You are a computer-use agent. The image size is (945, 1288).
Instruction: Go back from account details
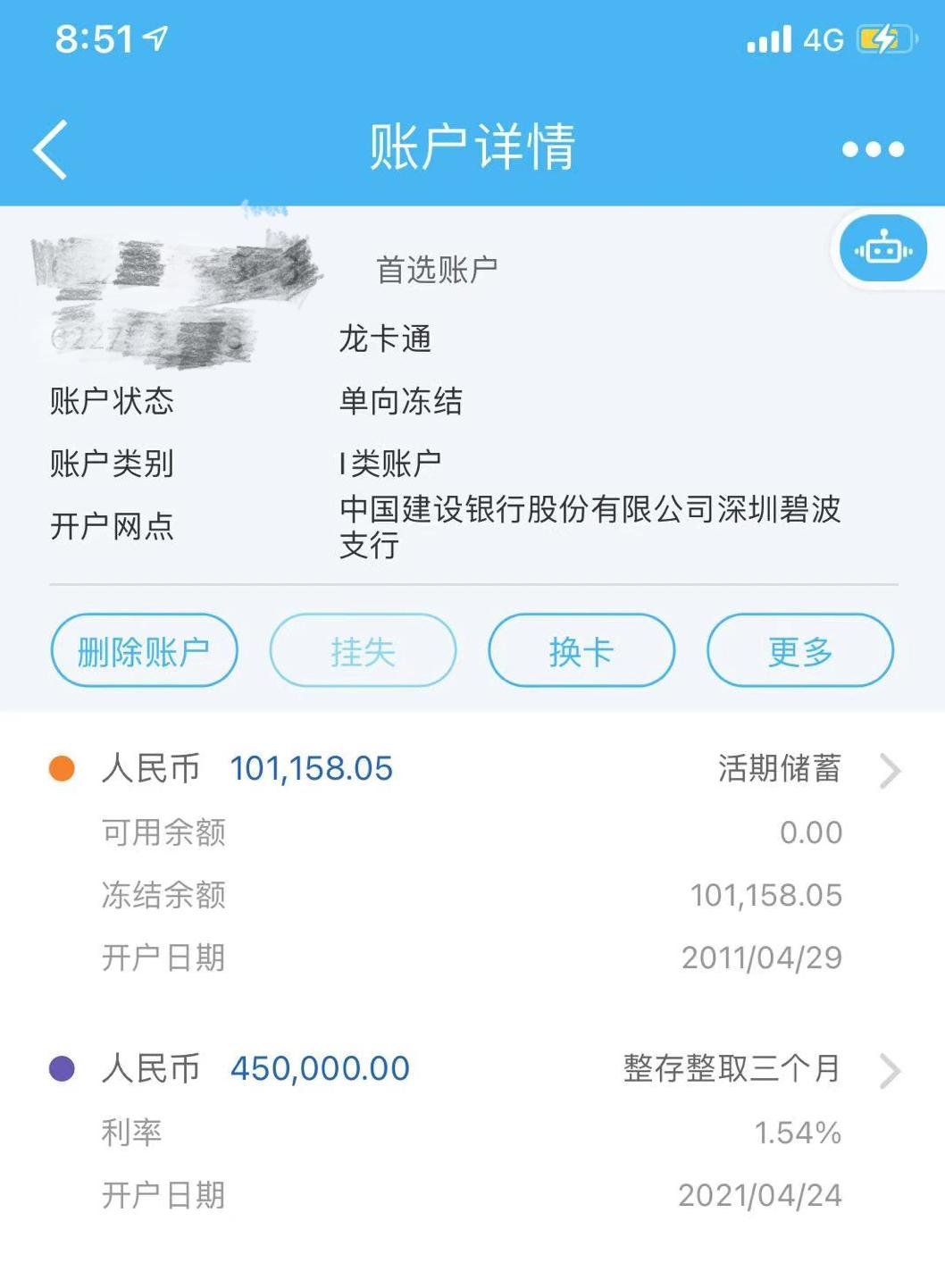coord(51,149)
